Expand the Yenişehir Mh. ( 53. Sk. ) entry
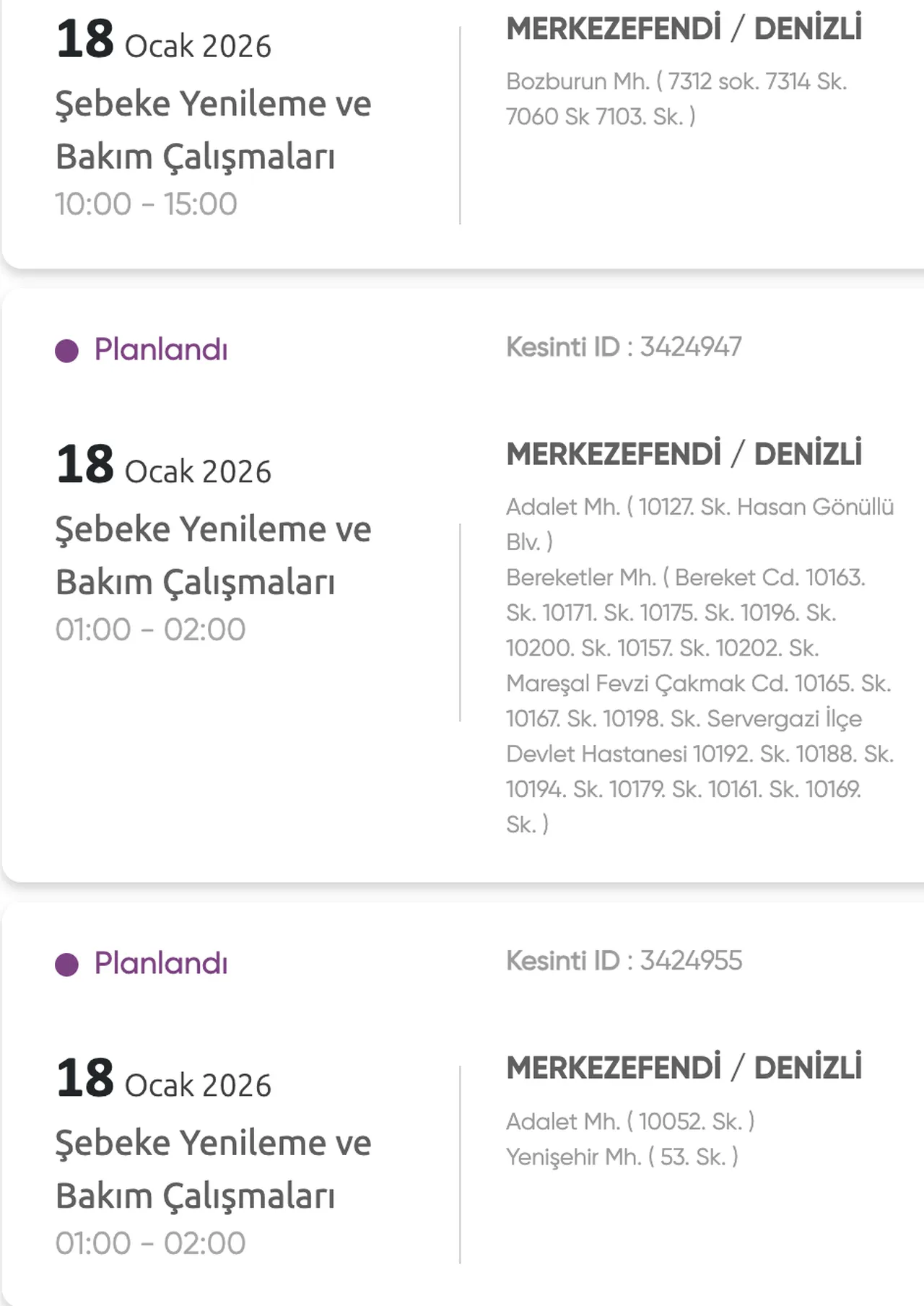This screenshot has width=924, height=1306. [621, 1154]
